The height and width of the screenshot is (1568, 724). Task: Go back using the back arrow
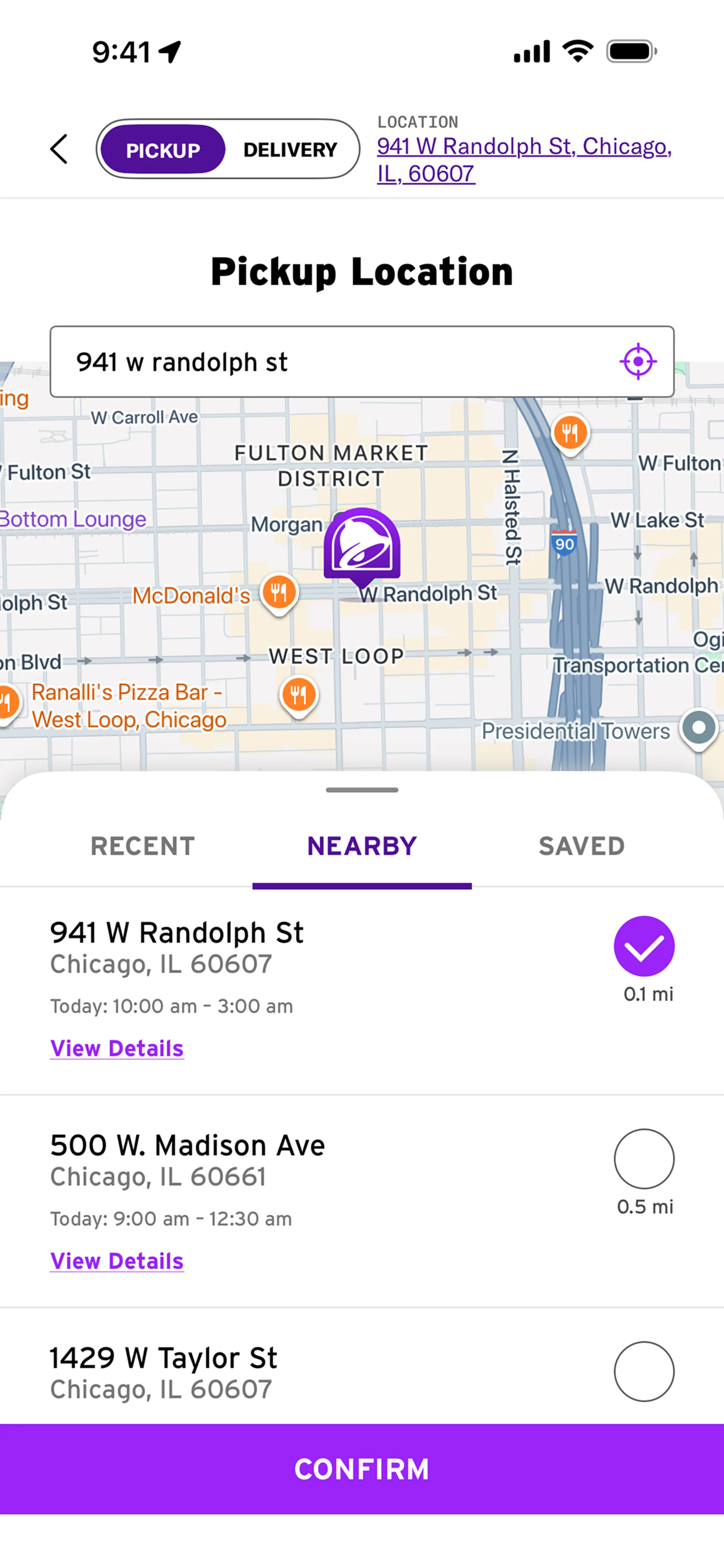(x=59, y=149)
